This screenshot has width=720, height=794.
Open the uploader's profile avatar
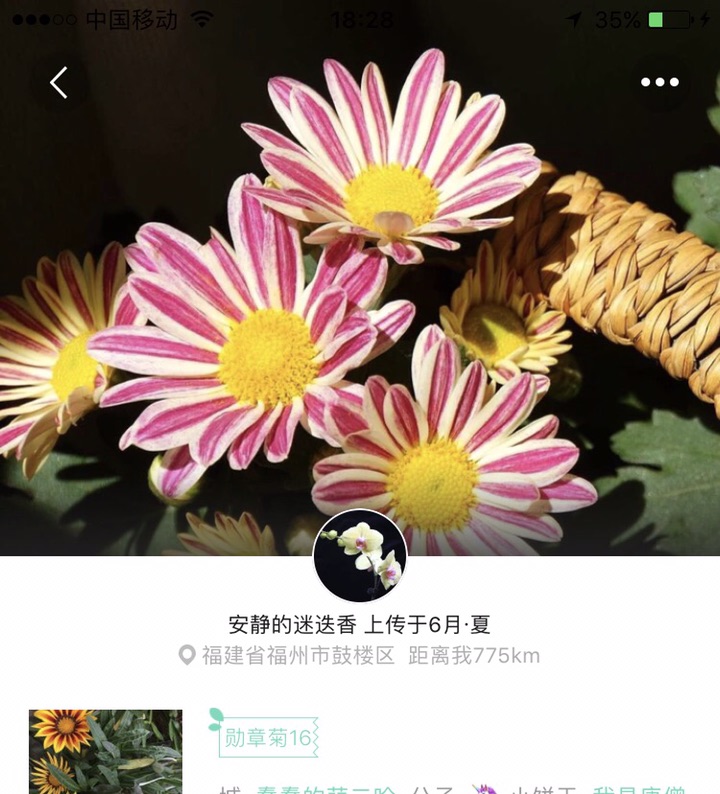pos(360,556)
